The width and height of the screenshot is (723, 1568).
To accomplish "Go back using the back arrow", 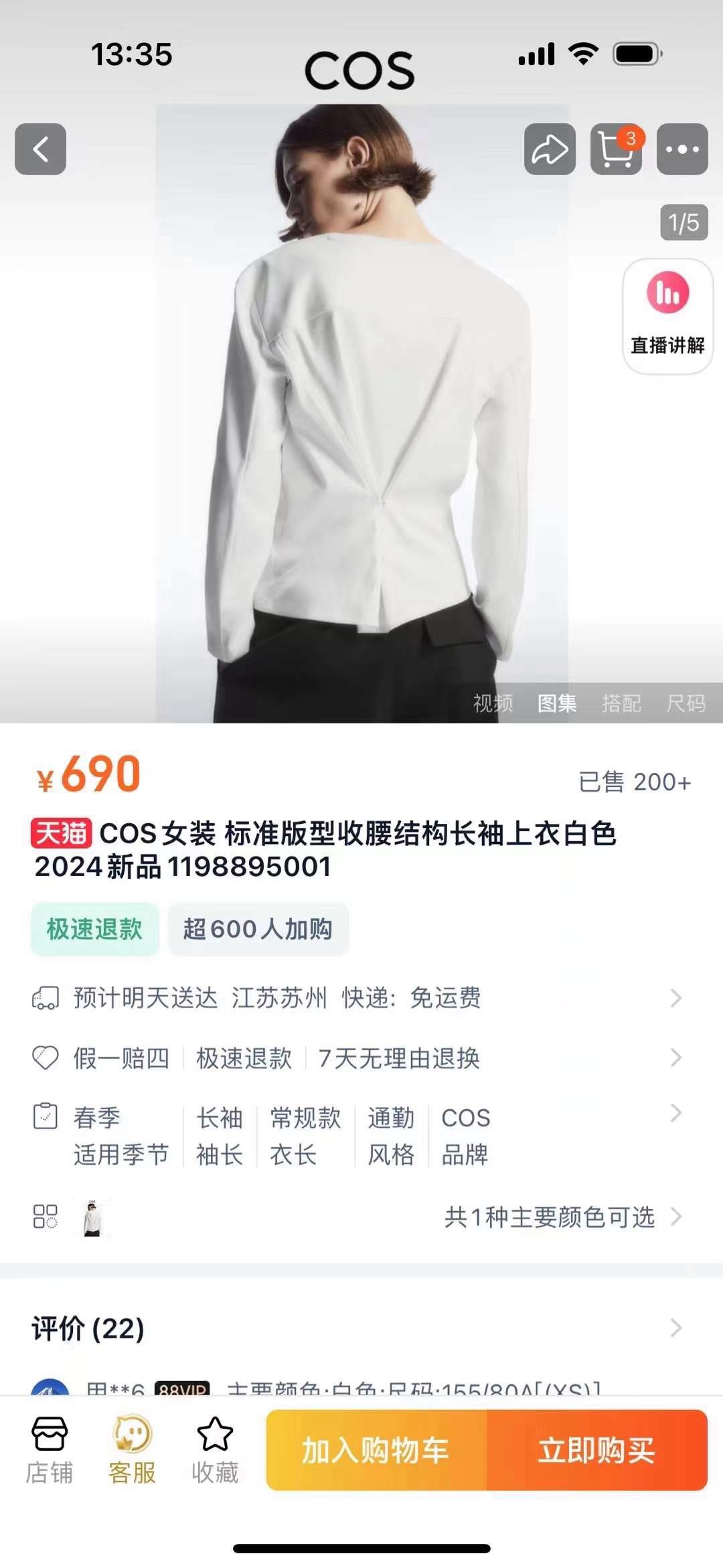I will [40, 149].
